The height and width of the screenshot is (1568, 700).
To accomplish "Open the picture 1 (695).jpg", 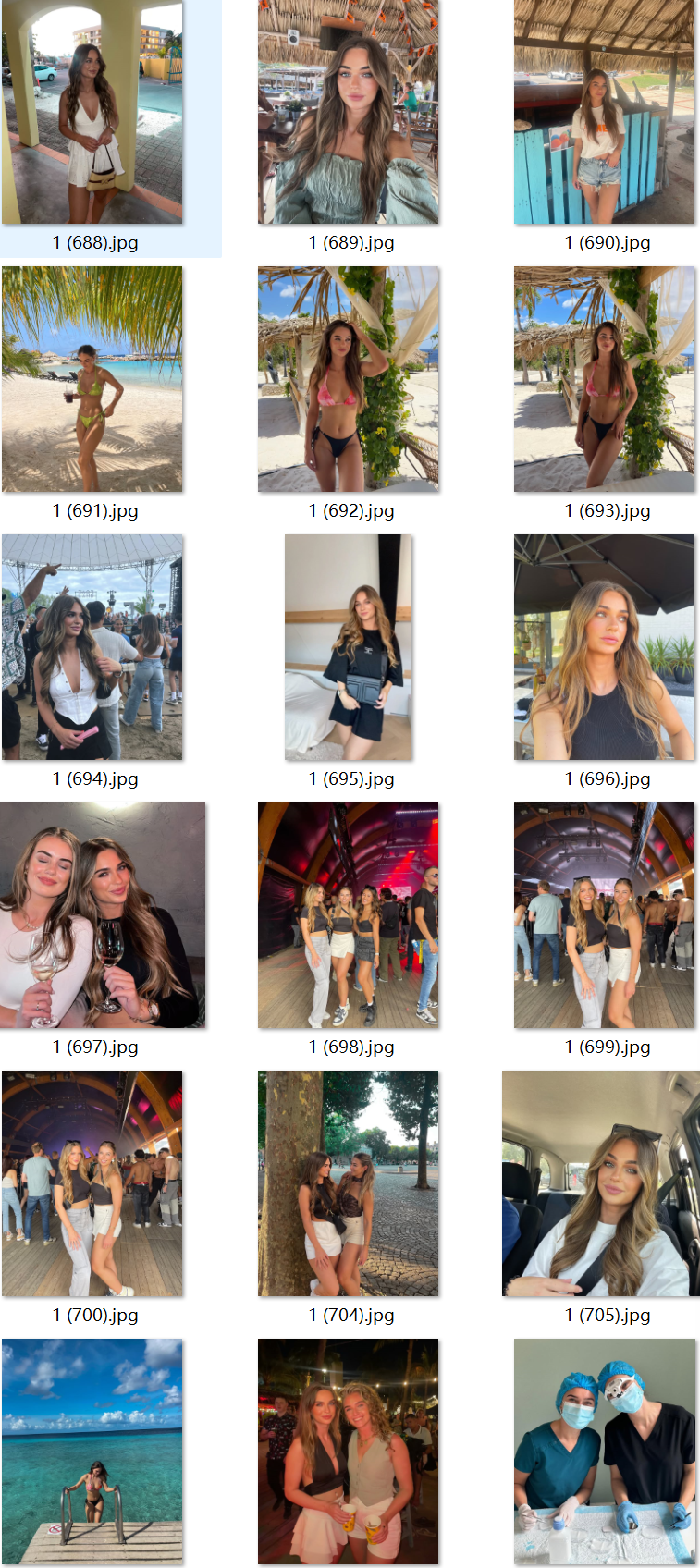I will [349, 647].
